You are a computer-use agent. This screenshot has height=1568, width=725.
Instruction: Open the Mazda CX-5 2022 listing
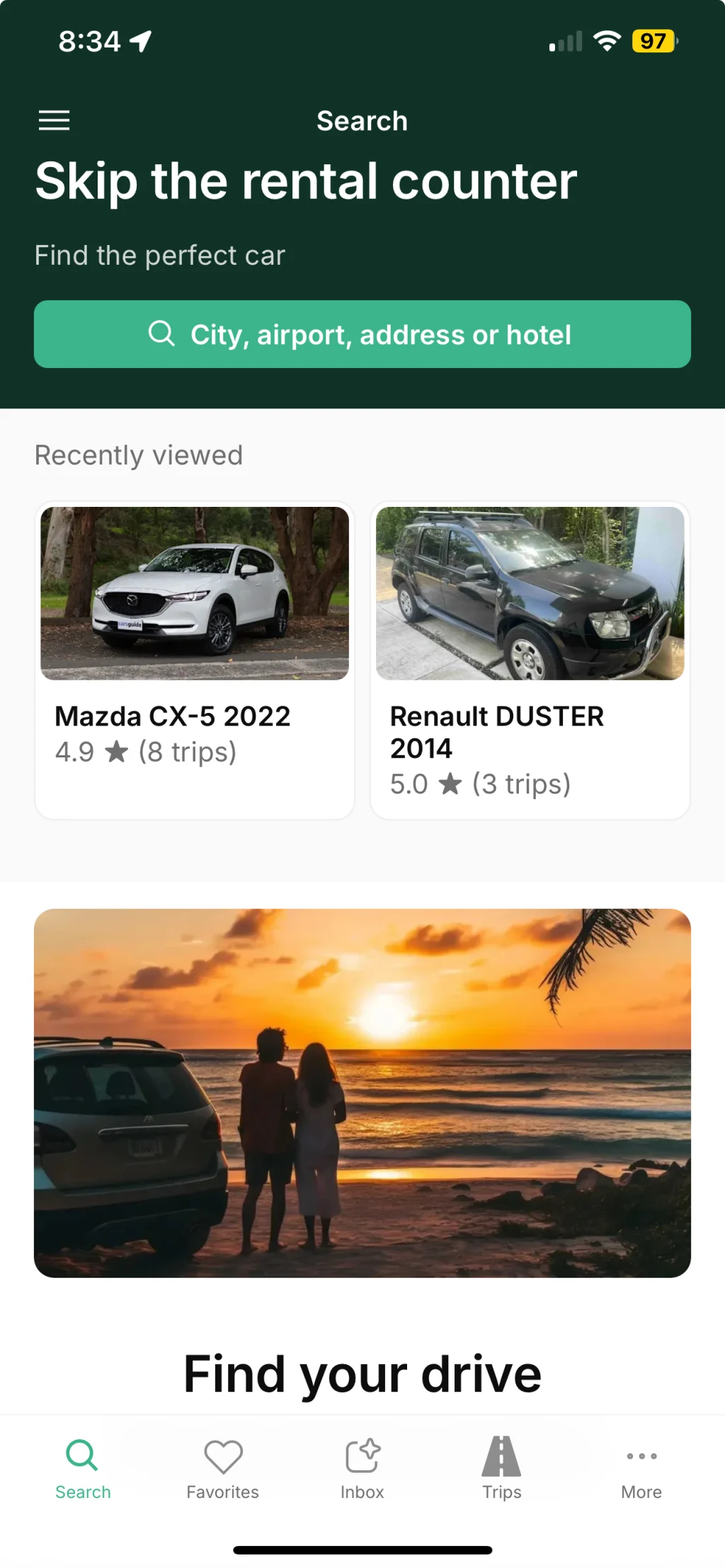pos(195,660)
